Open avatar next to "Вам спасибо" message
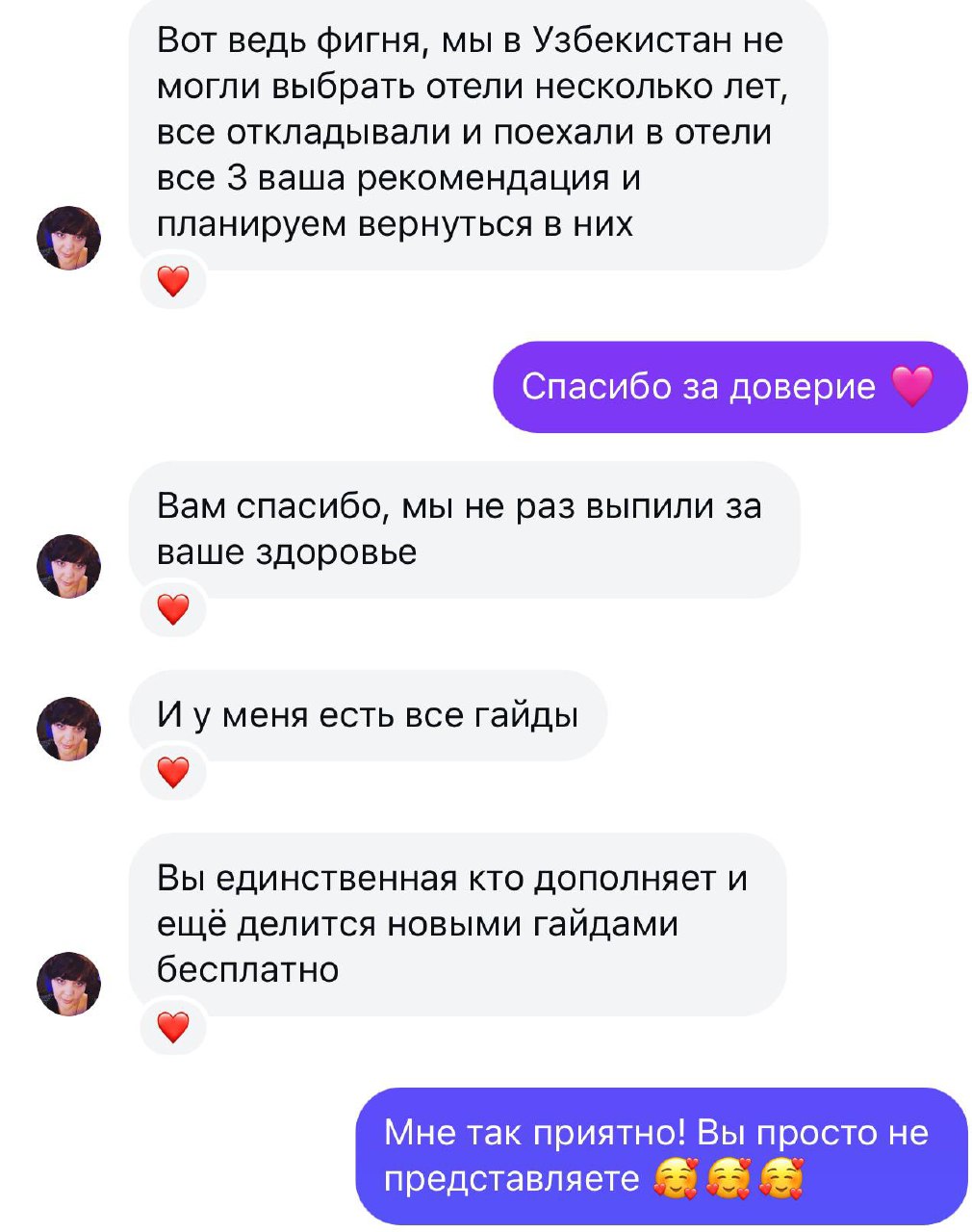Image resolution: width=972 pixels, height=1232 pixels. tap(68, 566)
